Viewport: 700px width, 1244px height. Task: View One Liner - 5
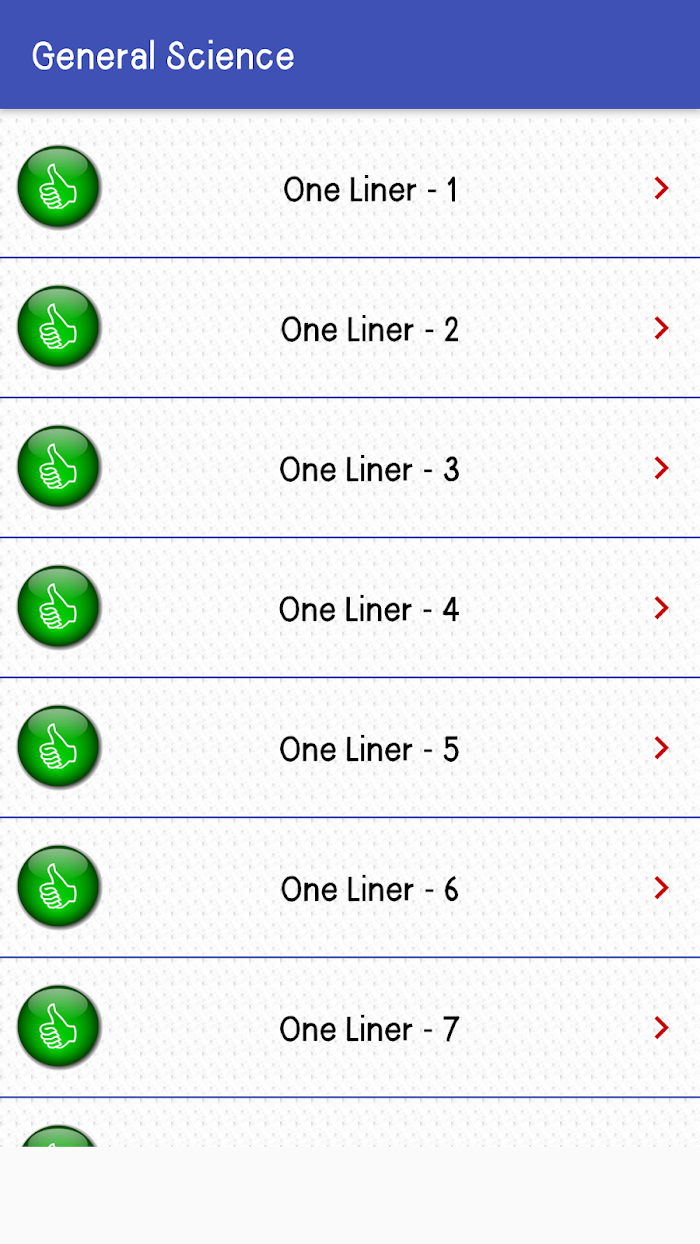(350, 748)
